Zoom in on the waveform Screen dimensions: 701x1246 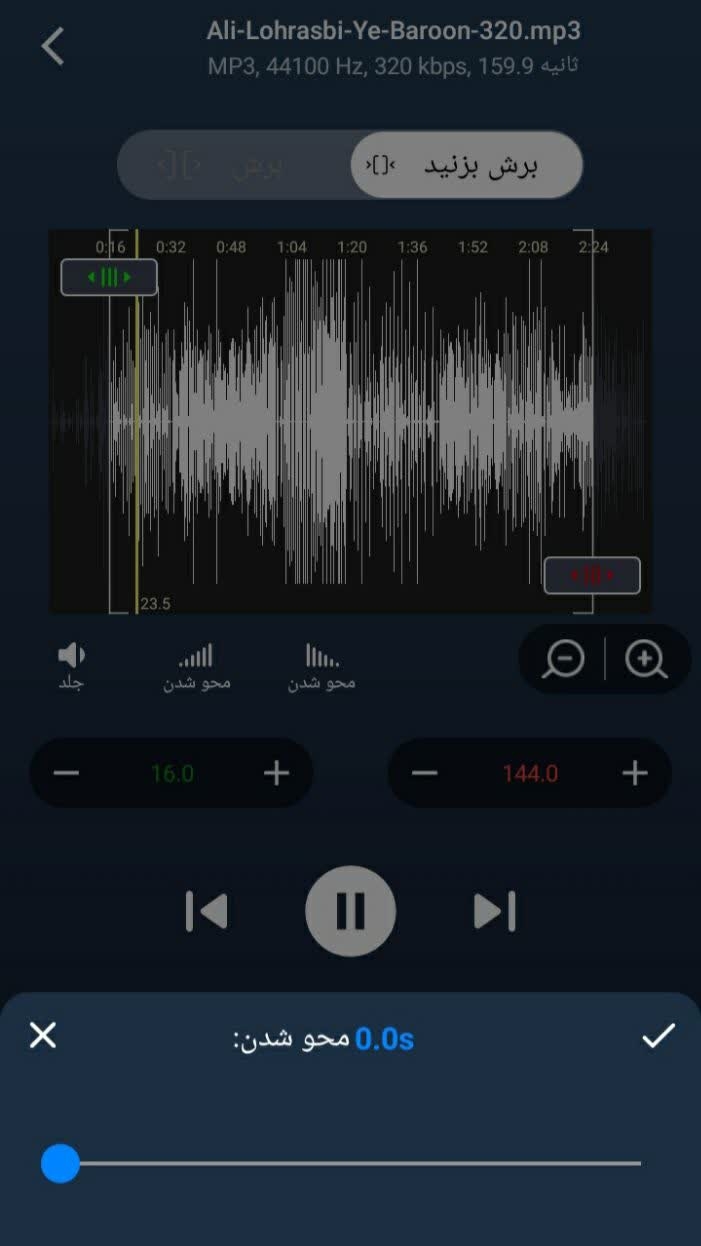[646, 660]
